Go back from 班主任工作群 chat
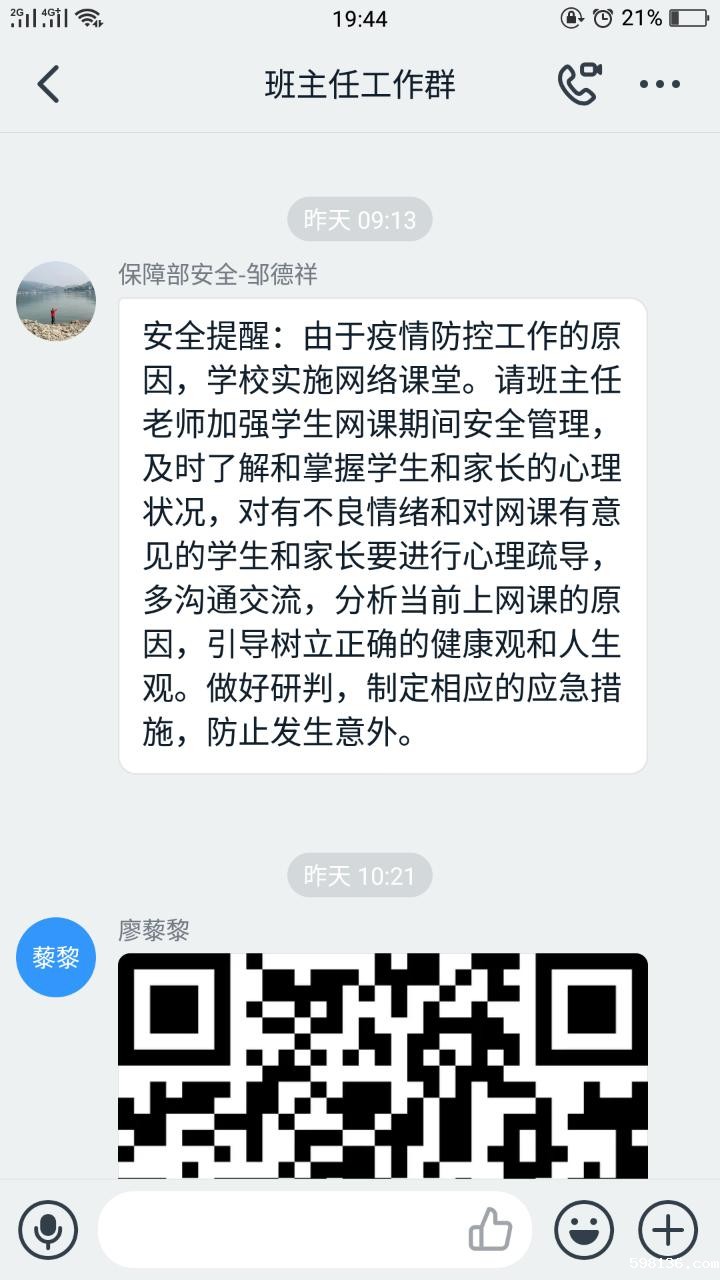This screenshot has height=1280, width=720. [48, 84]
